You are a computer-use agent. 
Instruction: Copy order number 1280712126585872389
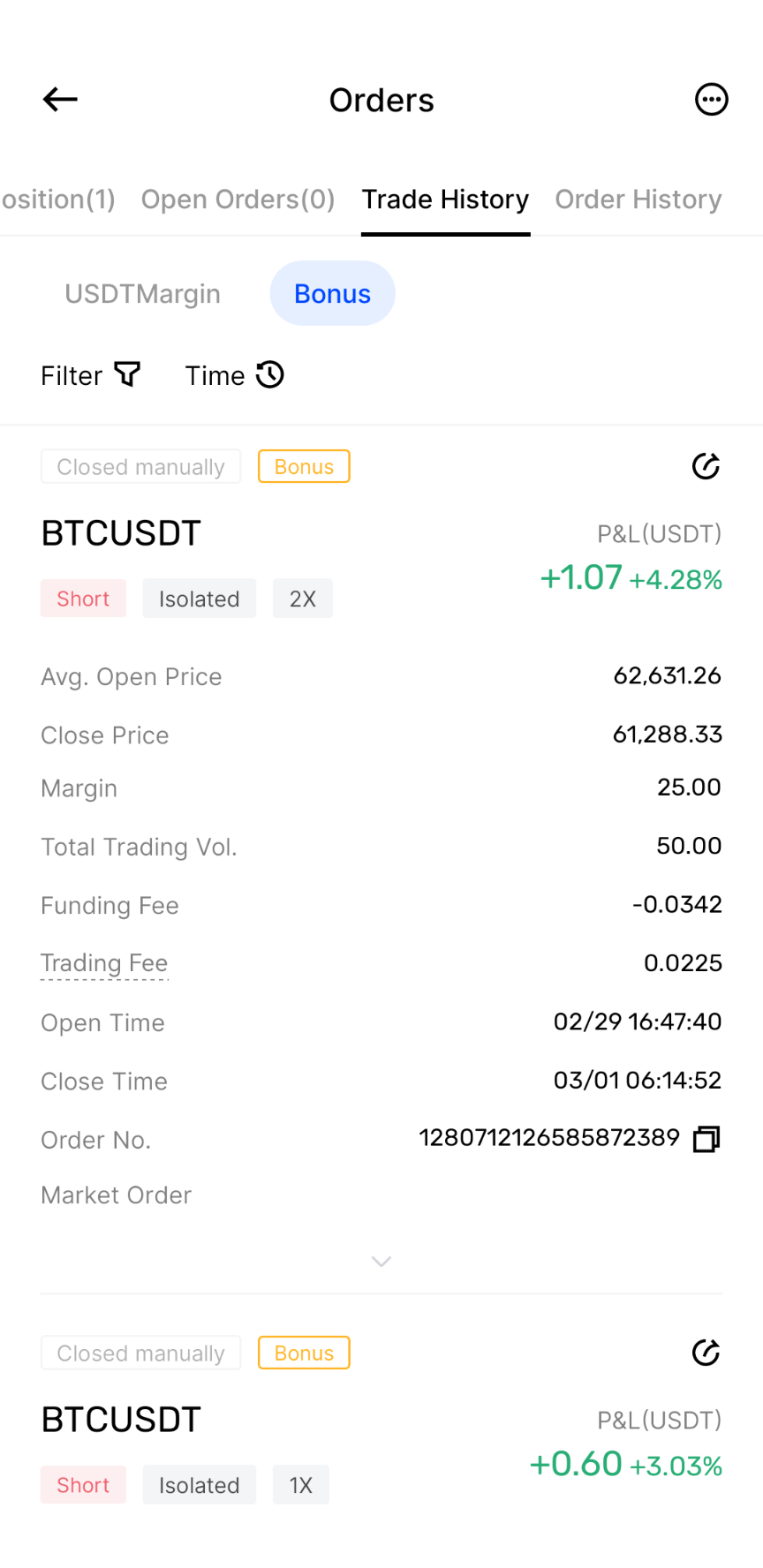pos(706,1139)
